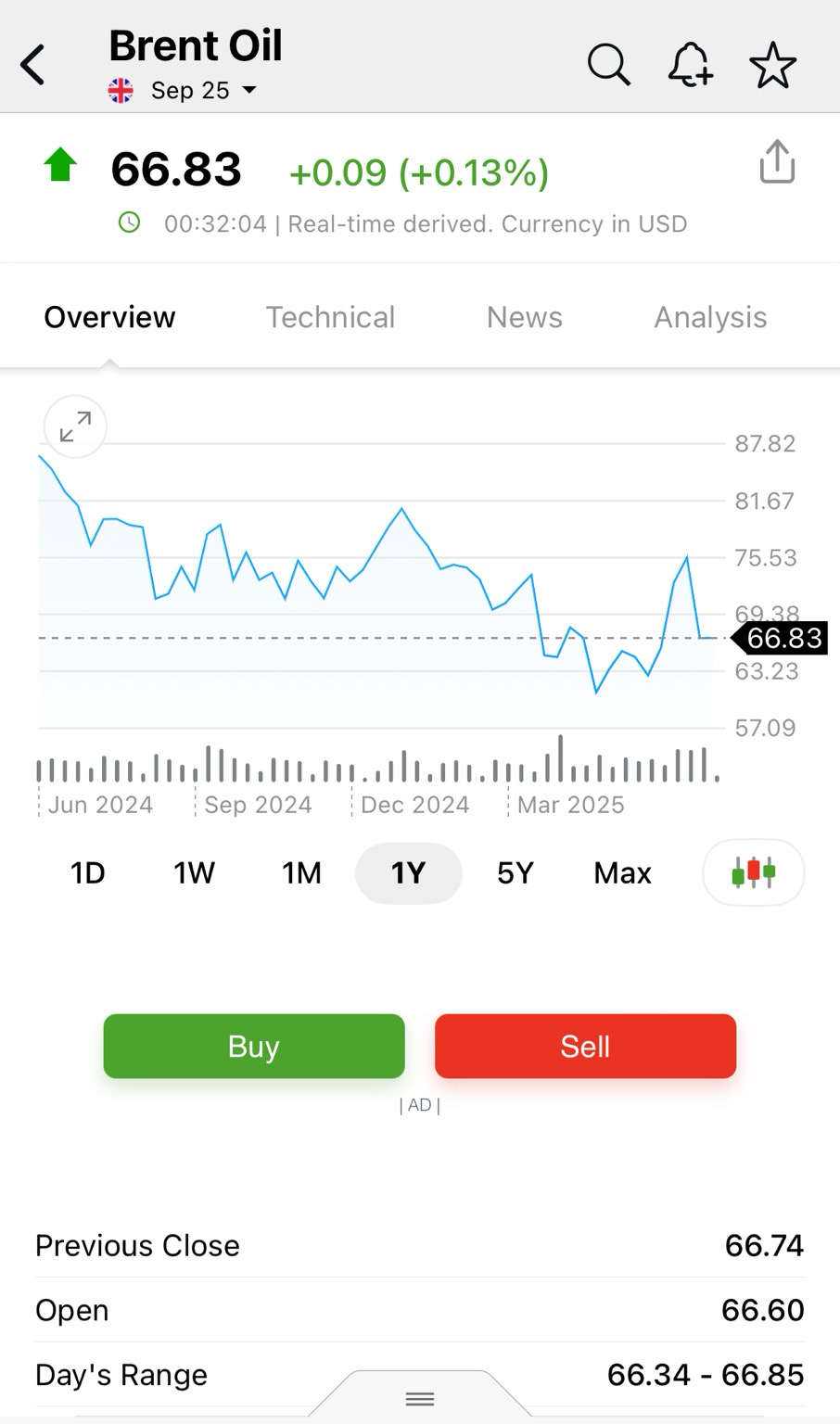Select the 1D chart range
The image size is (840, 1424).
[88, 873]
